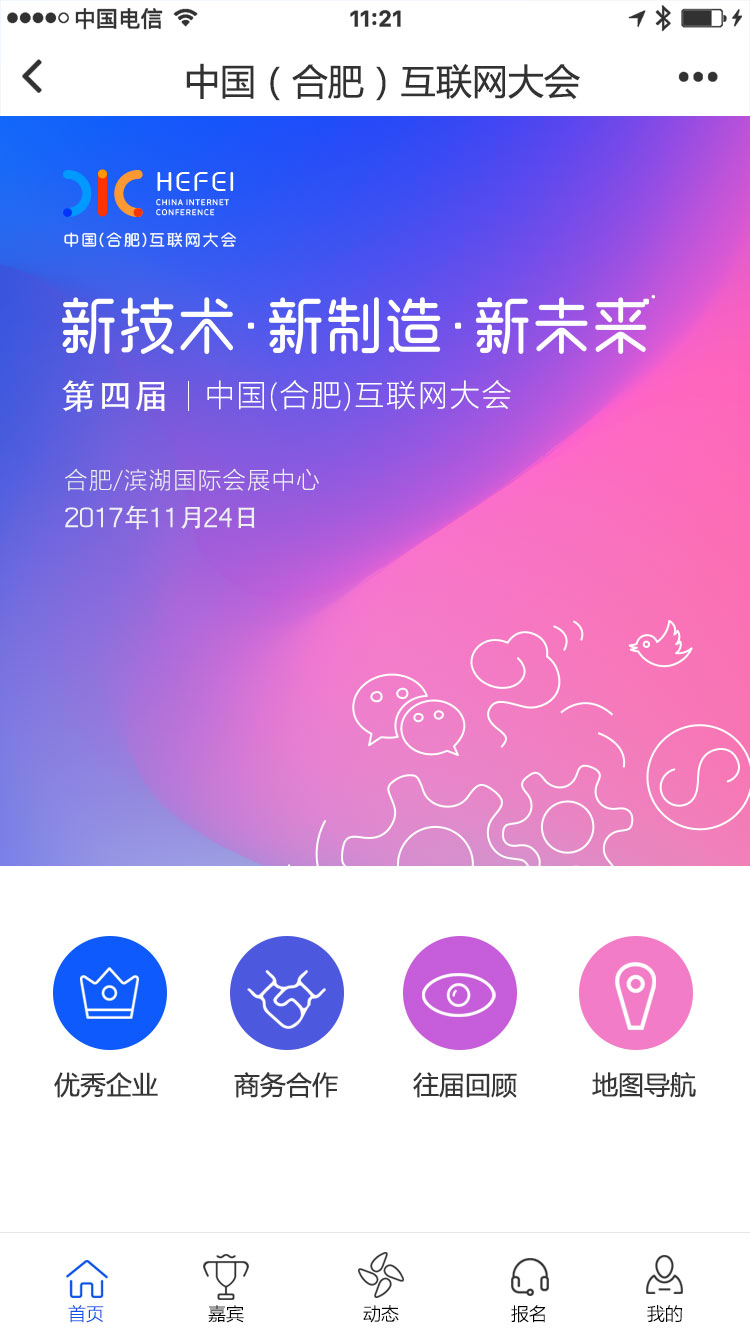The width and height of the screenshot is (750, 1334).
Task: Go back using the top-left arrow
Action: pos(33,77)
